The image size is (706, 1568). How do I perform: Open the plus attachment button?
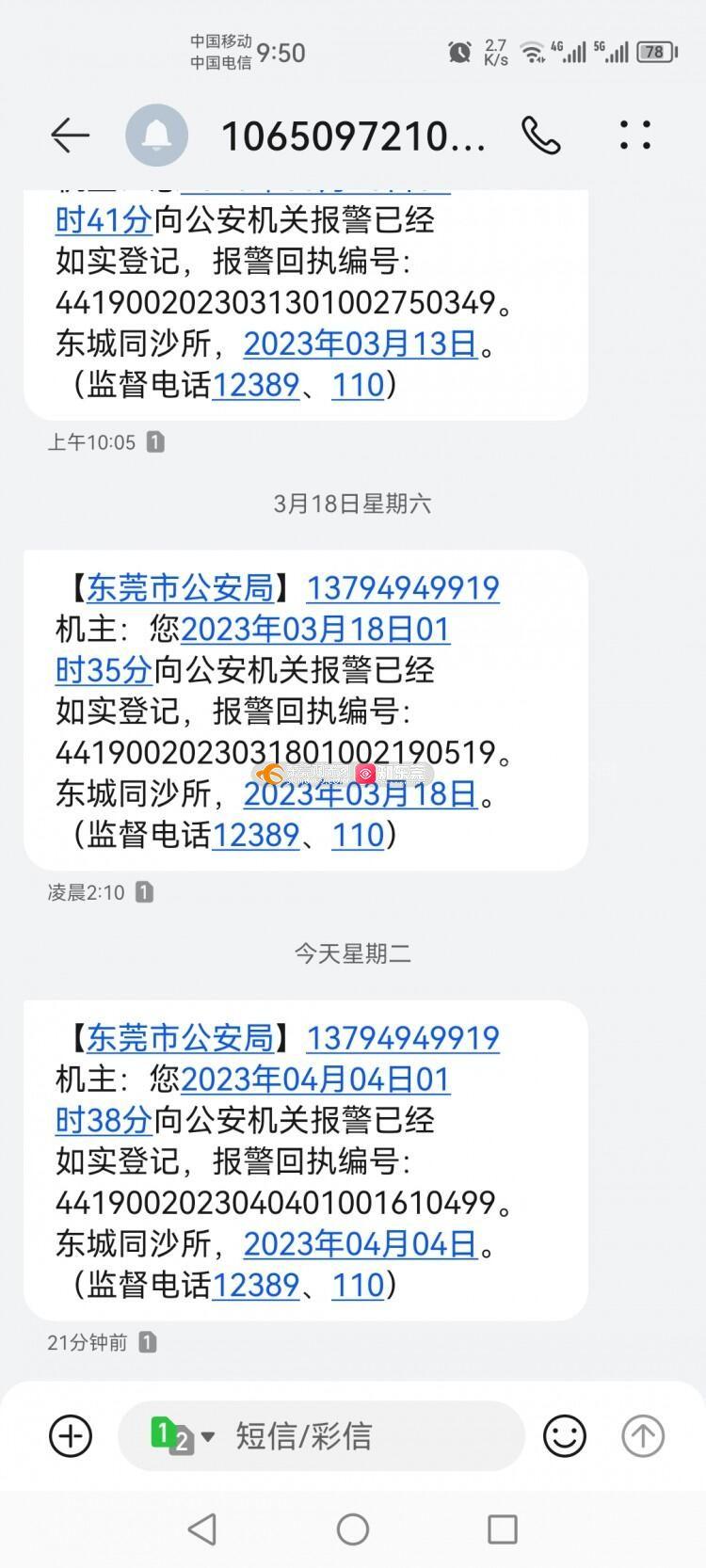(x=71, y=1436)
